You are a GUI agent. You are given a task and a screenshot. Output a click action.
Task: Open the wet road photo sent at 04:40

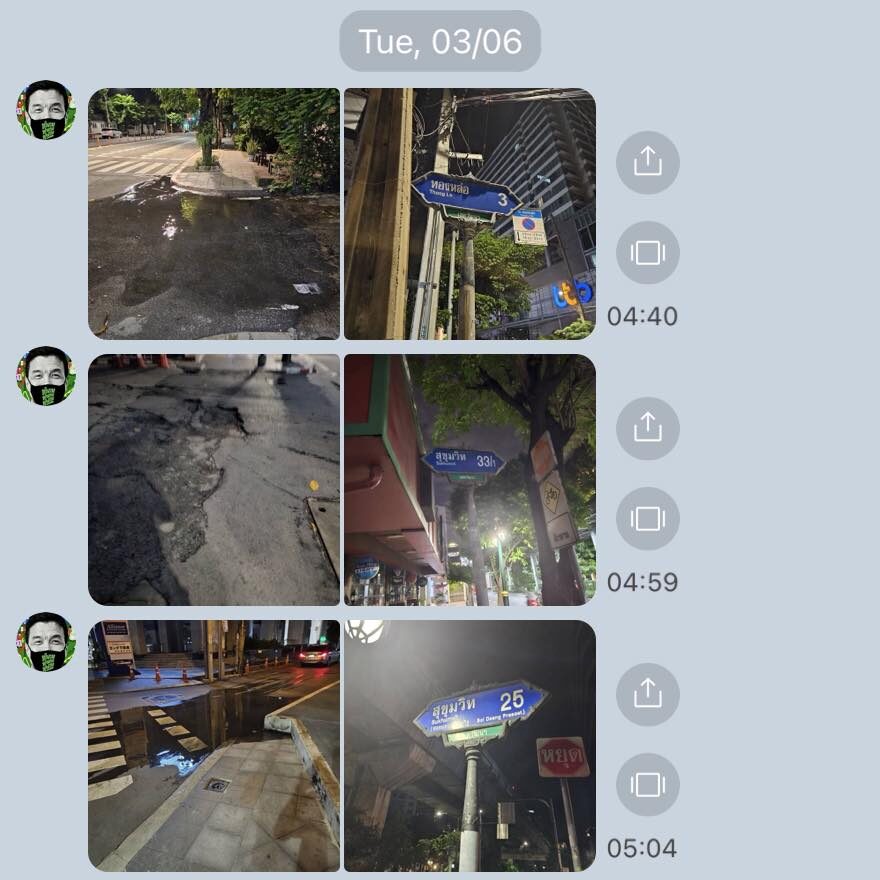[x=213, y=214]
